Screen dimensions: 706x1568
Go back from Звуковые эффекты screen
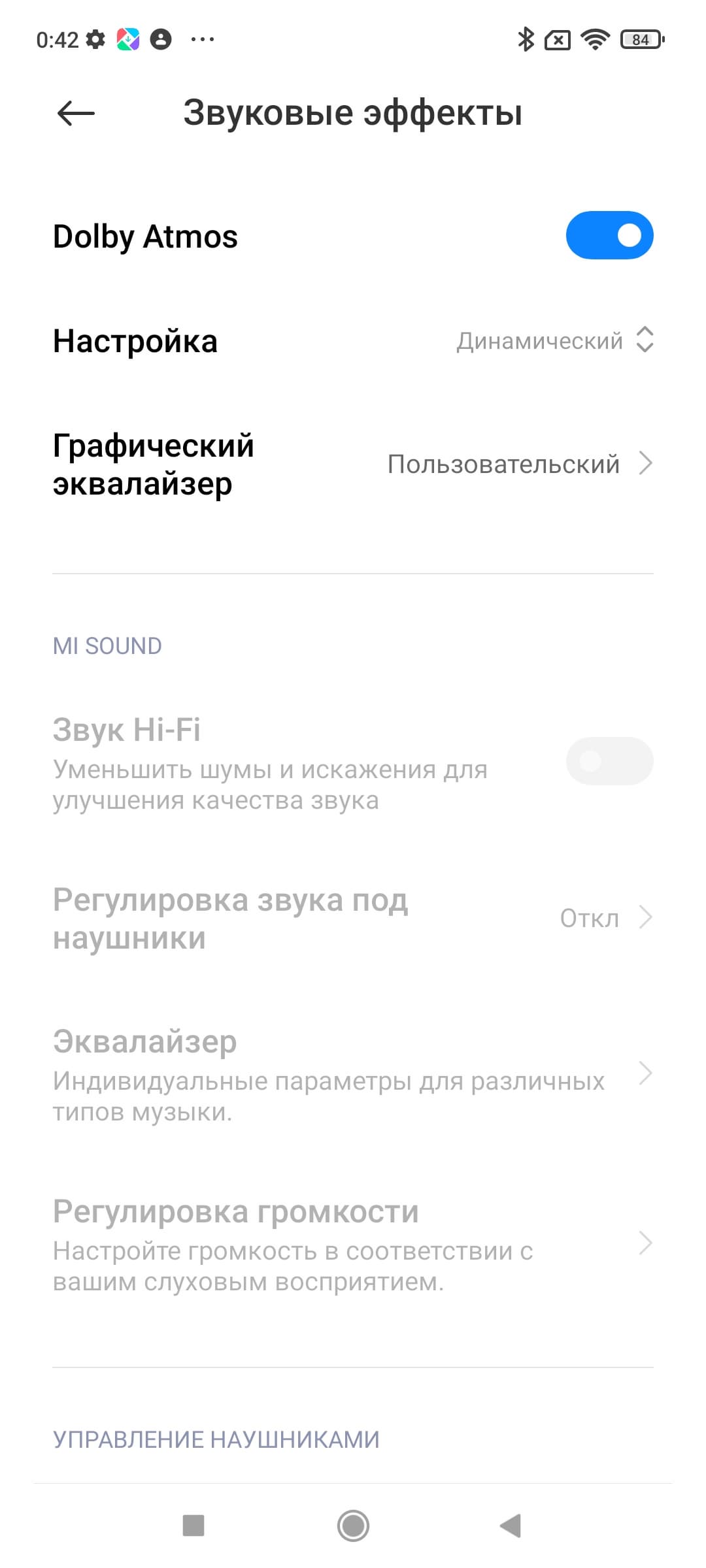tap(76, 114)
